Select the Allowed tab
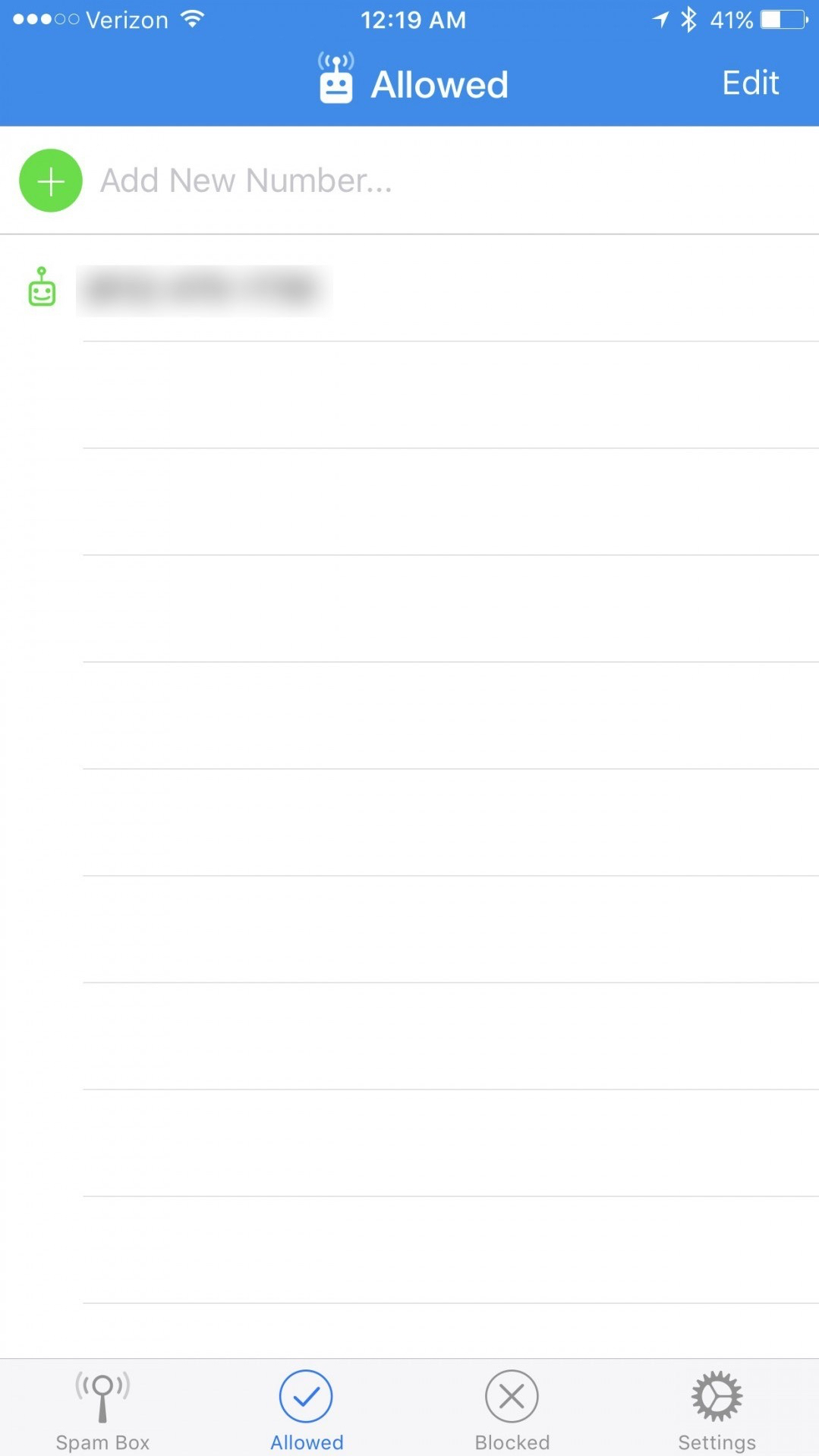The height and width of the screenshot is (1456, 819). point(307,1410)
